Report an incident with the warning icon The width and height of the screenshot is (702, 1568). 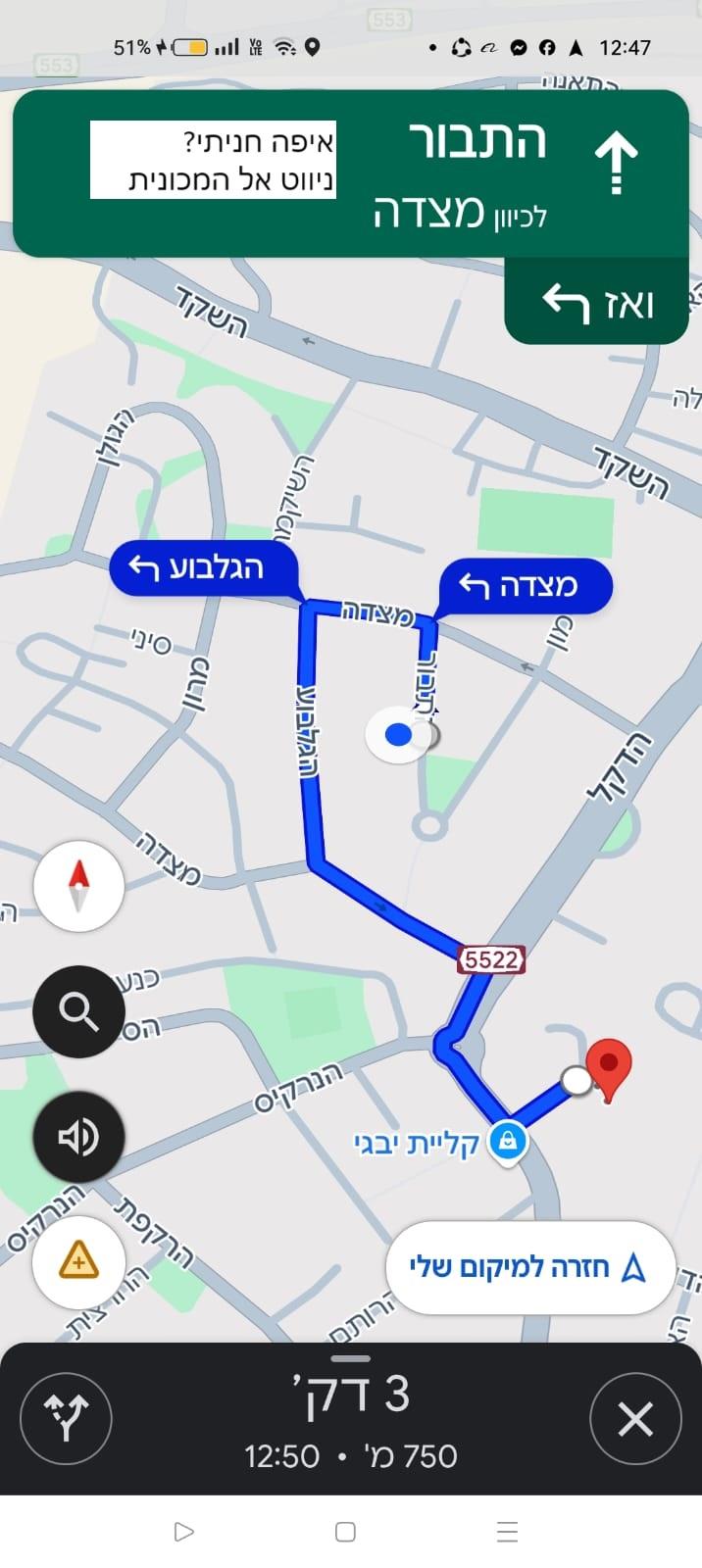coord(78,1261)
